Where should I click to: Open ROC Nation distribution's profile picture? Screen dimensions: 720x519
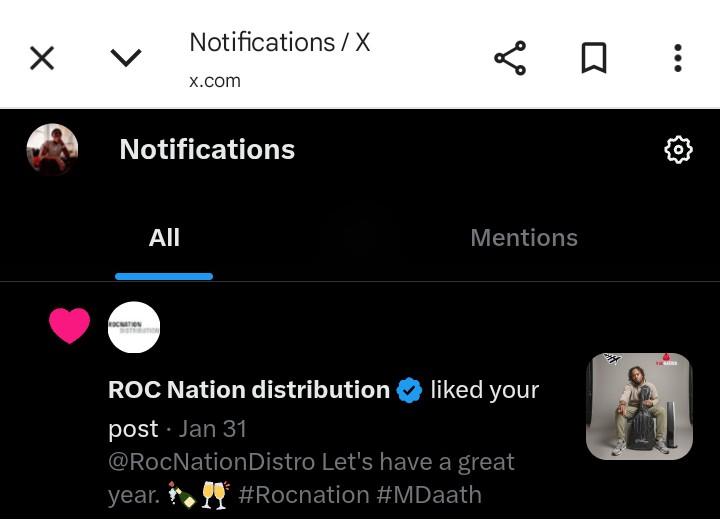134,327
